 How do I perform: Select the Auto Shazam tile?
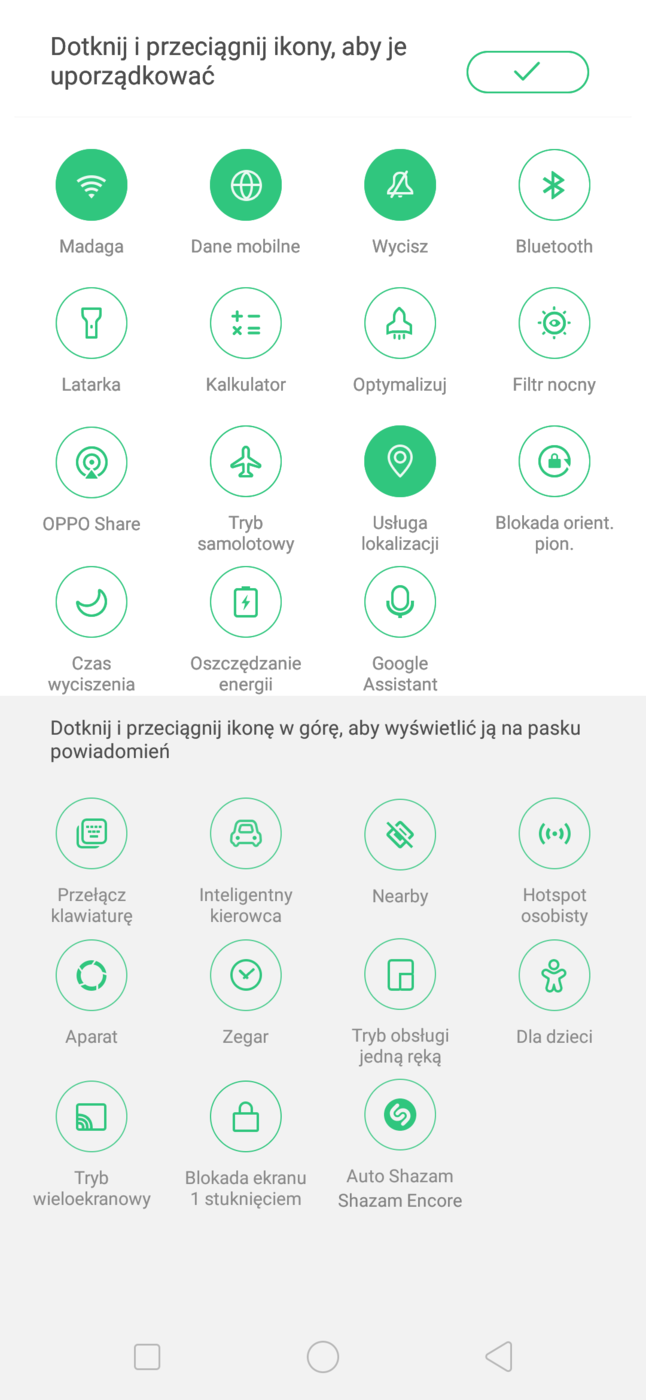(x=400, y=1115)
